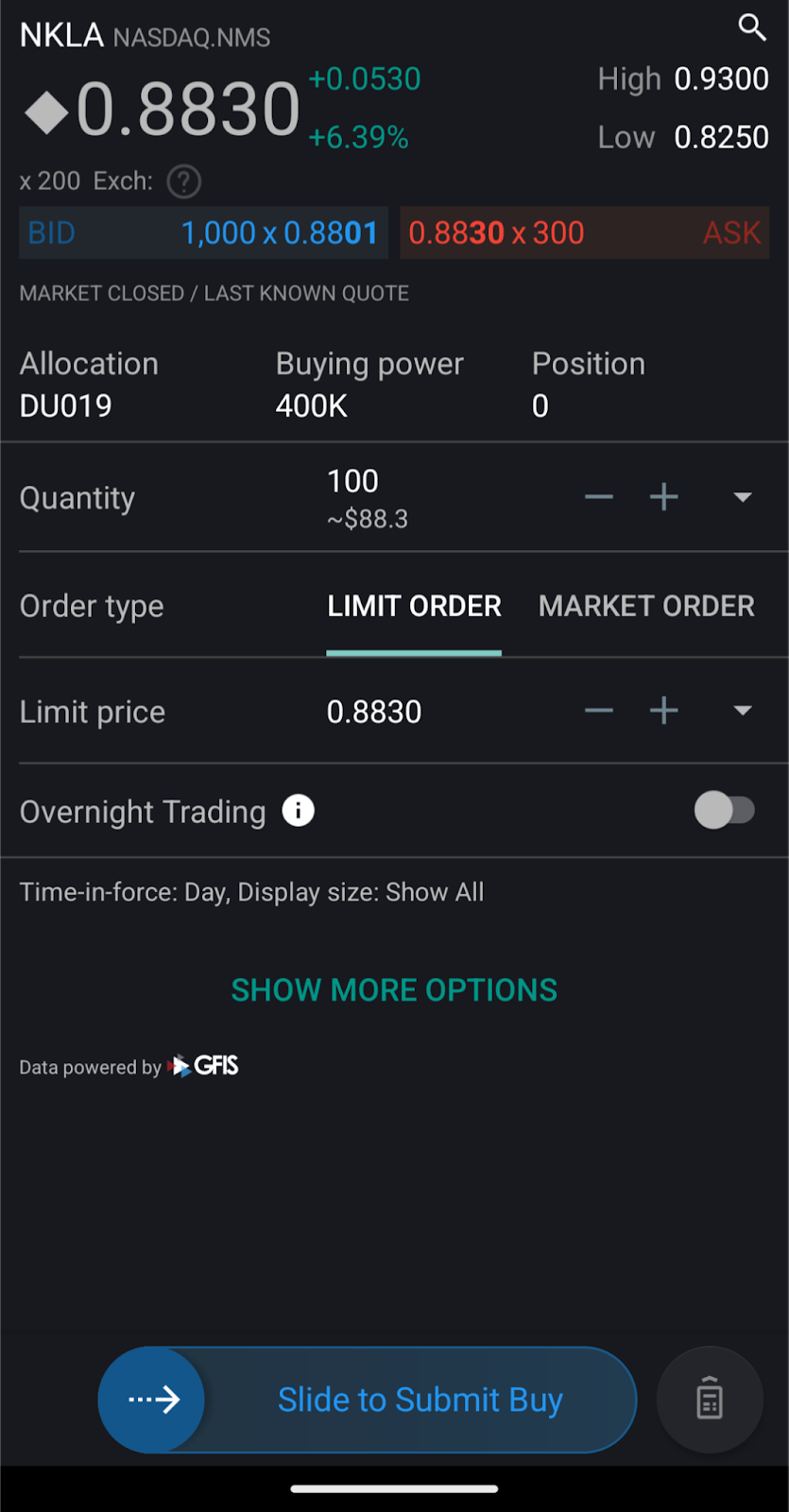Enable the Overnight Trading switch

pyautogui.click(x=725, y=810)
